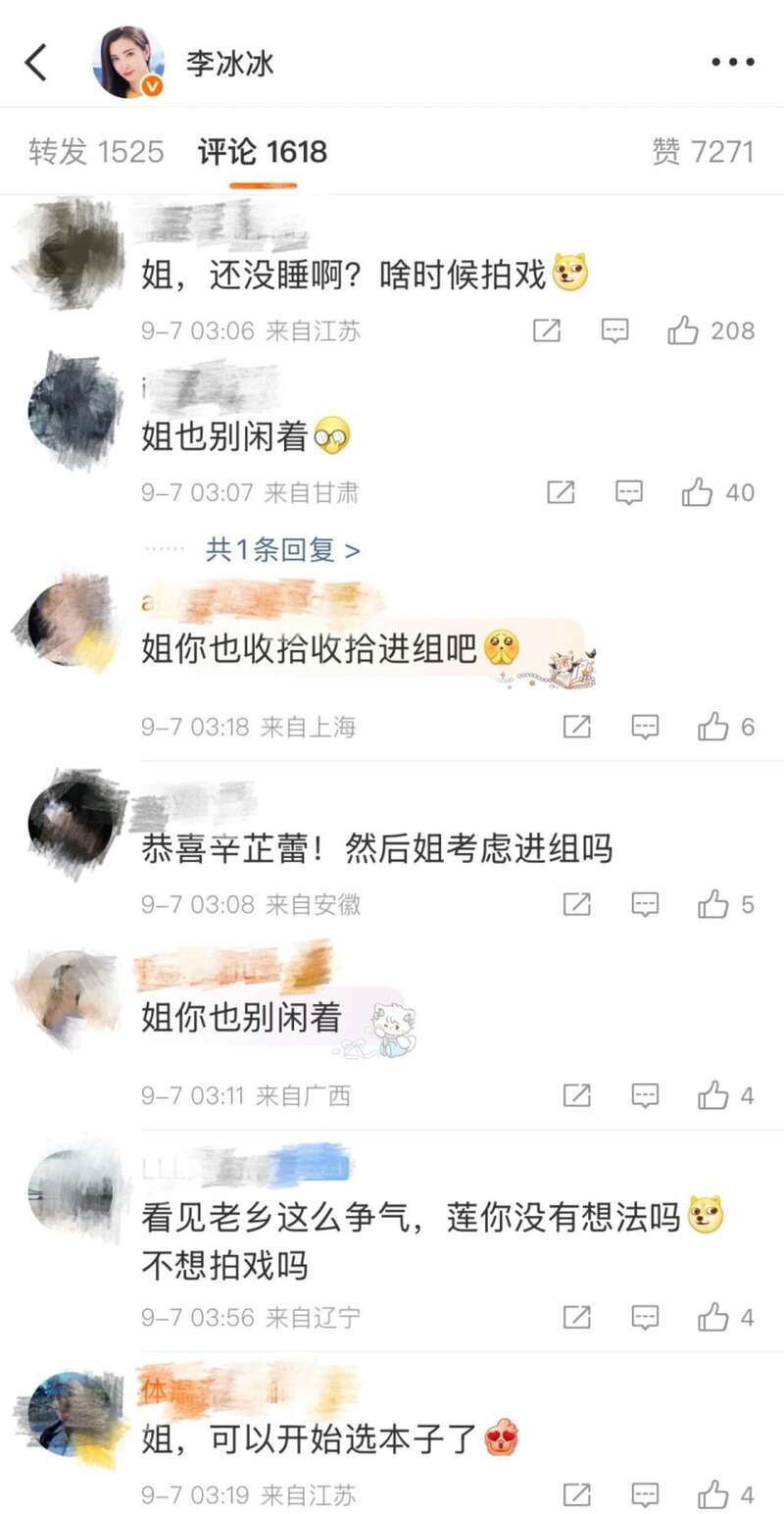Reply to the comment "姐，可以开始选本子了"
Image resolution: width=784 pixels, height=1514 pixels.
(x=644, y=1495)
